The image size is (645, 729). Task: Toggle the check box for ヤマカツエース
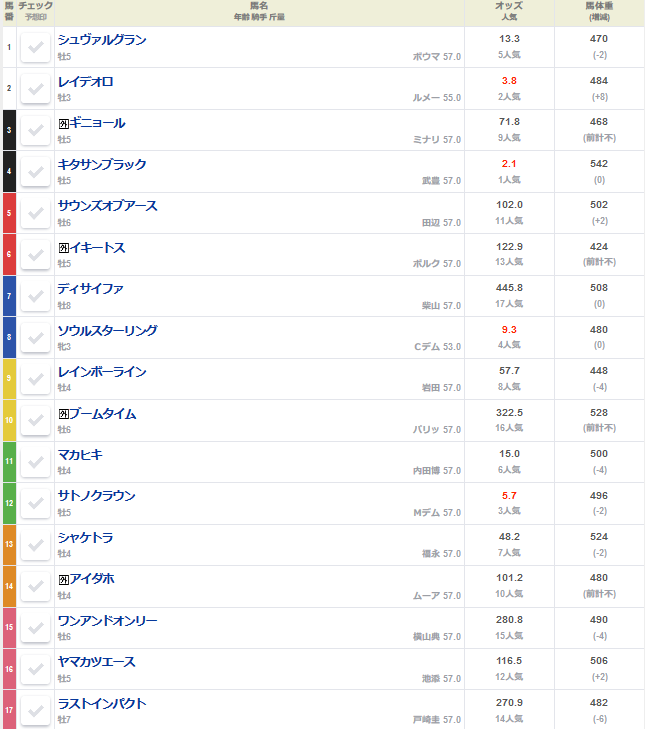coord(36,669)
